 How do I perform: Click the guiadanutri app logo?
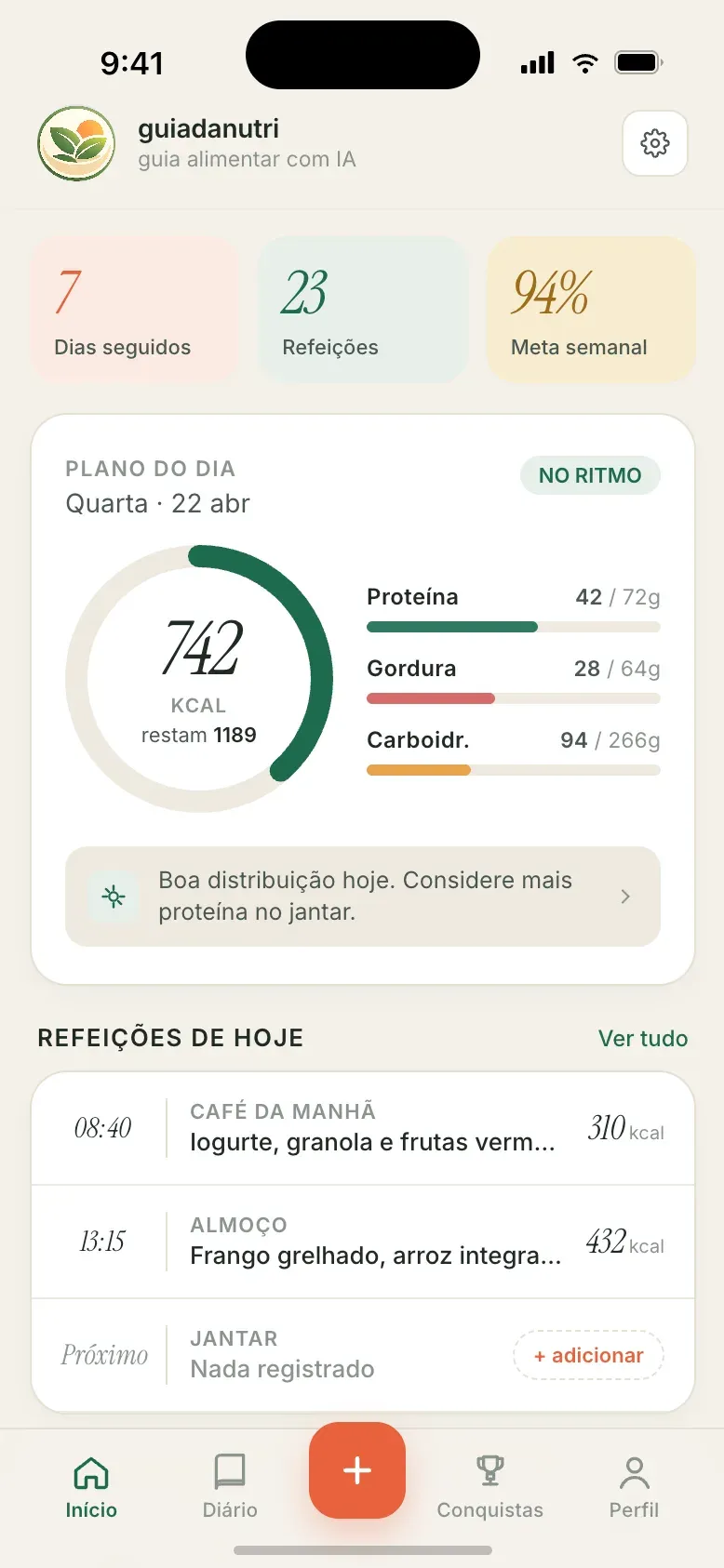pos(75,143)
